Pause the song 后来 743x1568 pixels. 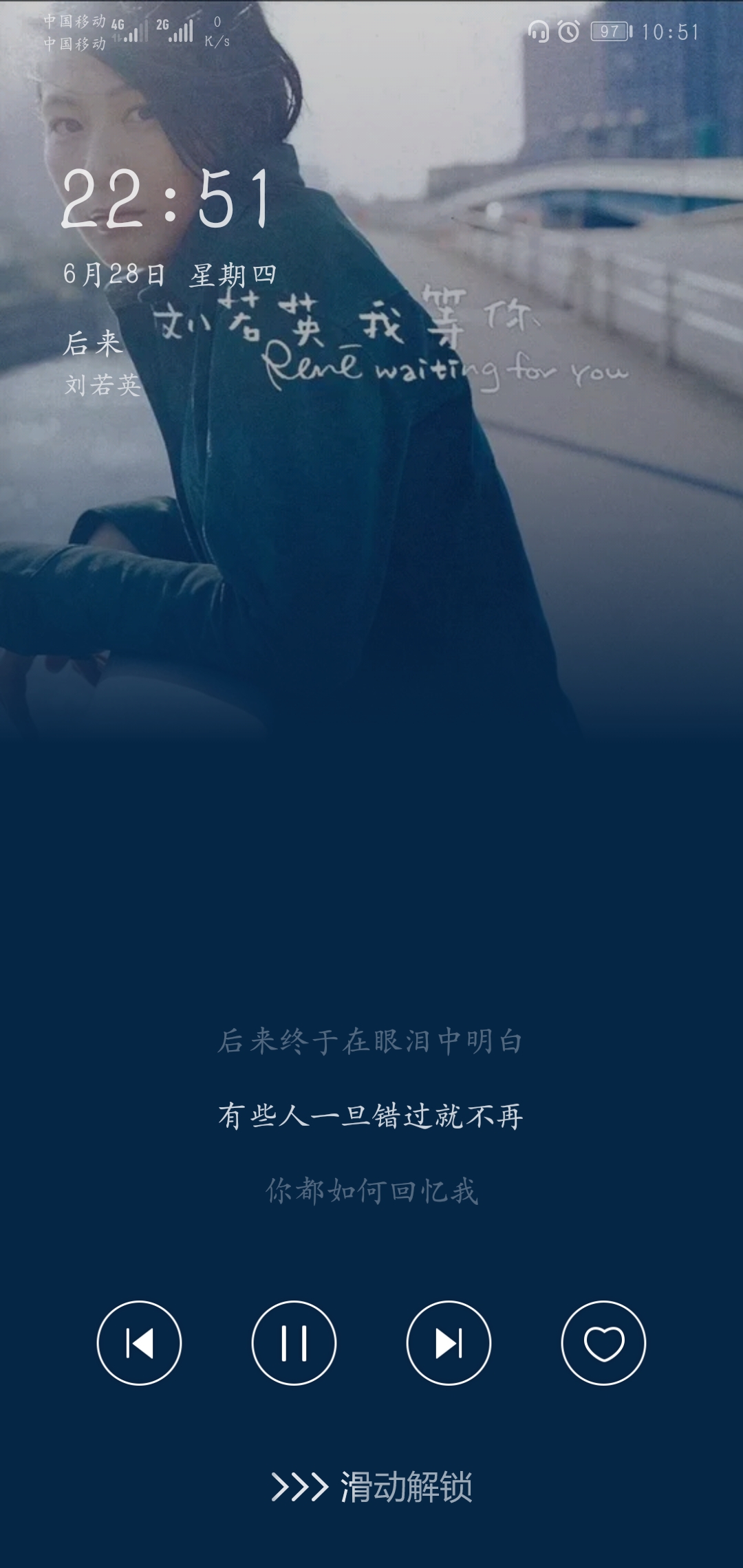tap(294, 1342)
